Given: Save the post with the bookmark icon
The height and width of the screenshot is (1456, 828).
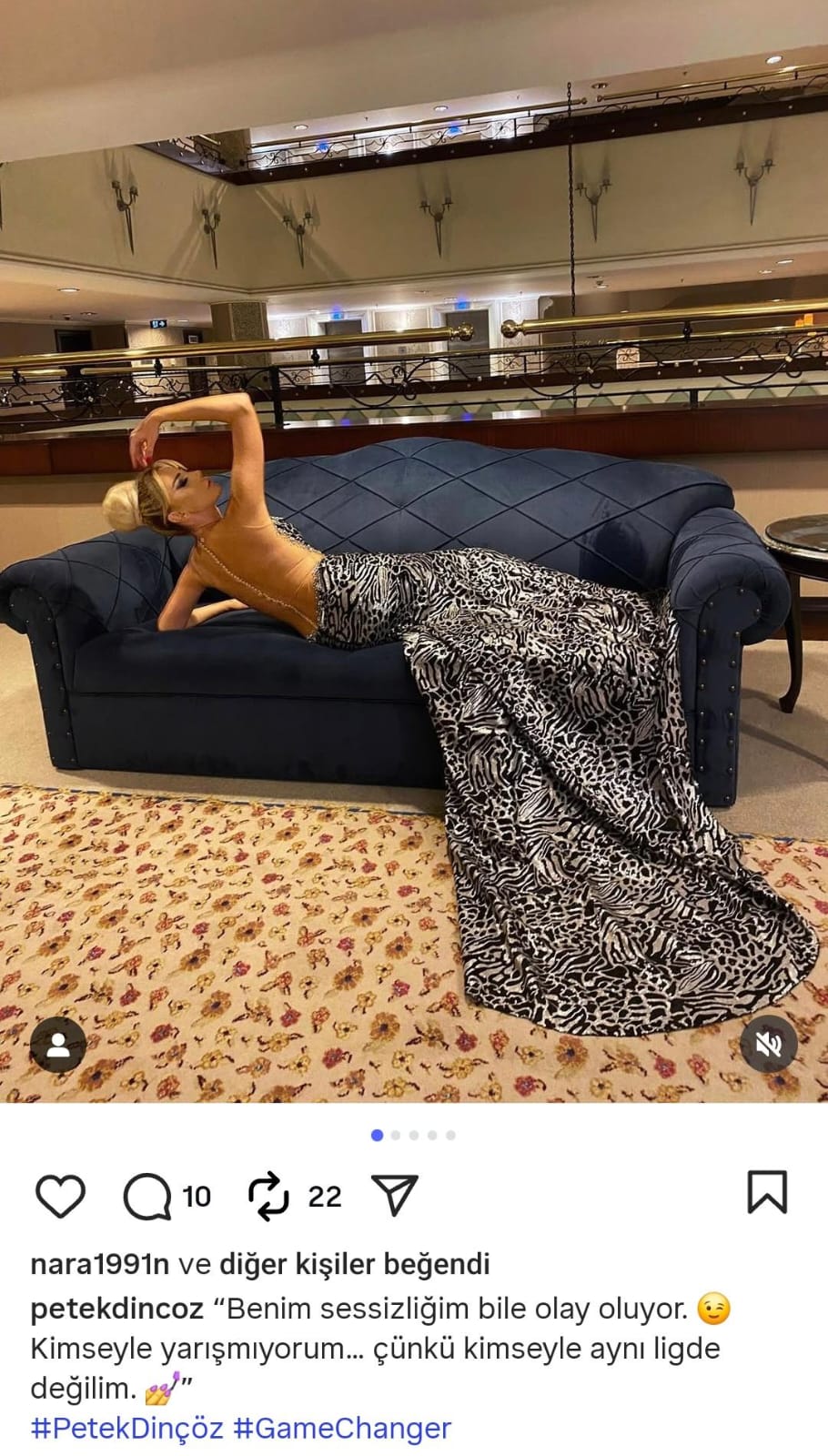Looking at the screenshot, I should (766, 1192).
